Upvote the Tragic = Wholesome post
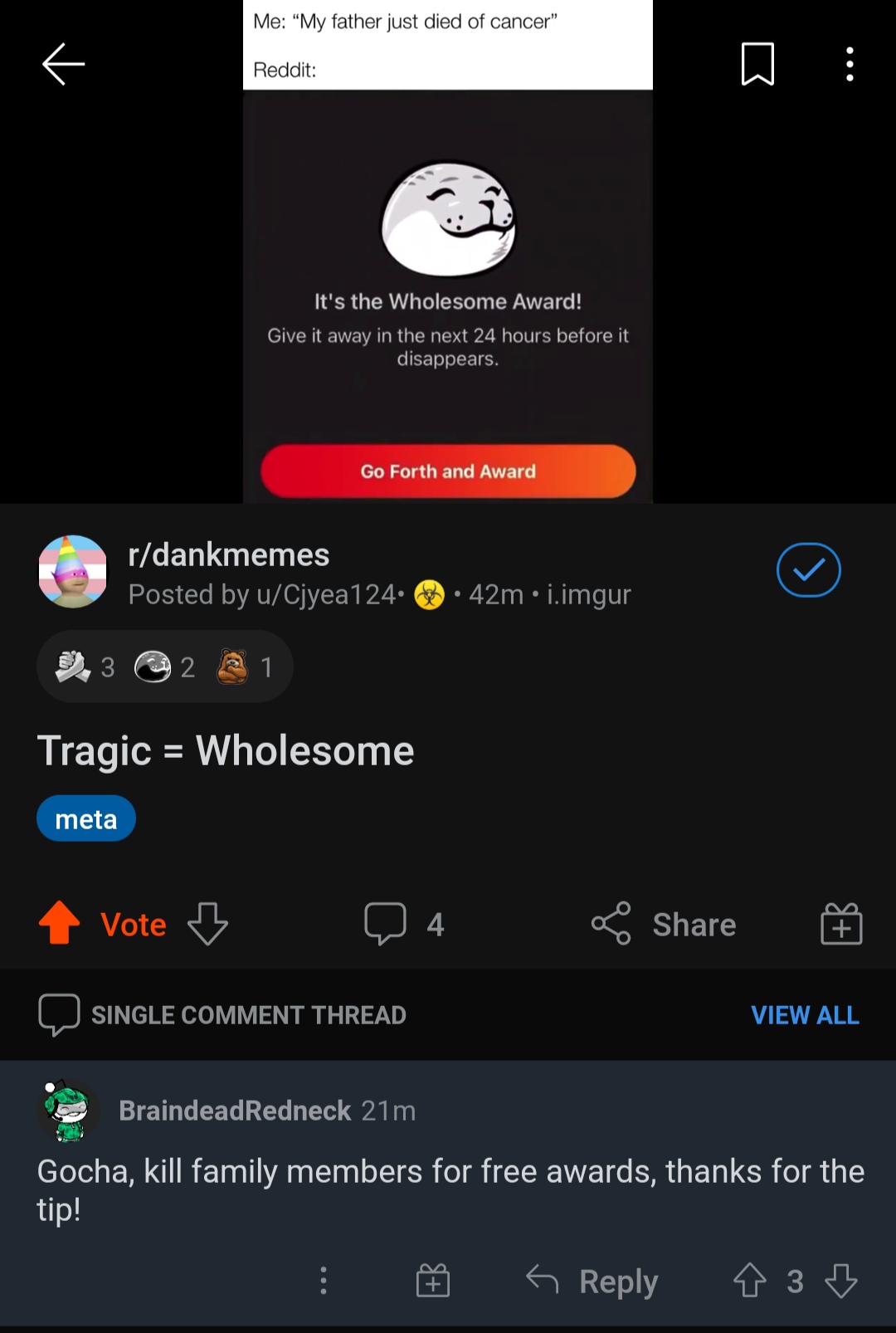Viewport: 896px width, 1333px height. (60, 923)
